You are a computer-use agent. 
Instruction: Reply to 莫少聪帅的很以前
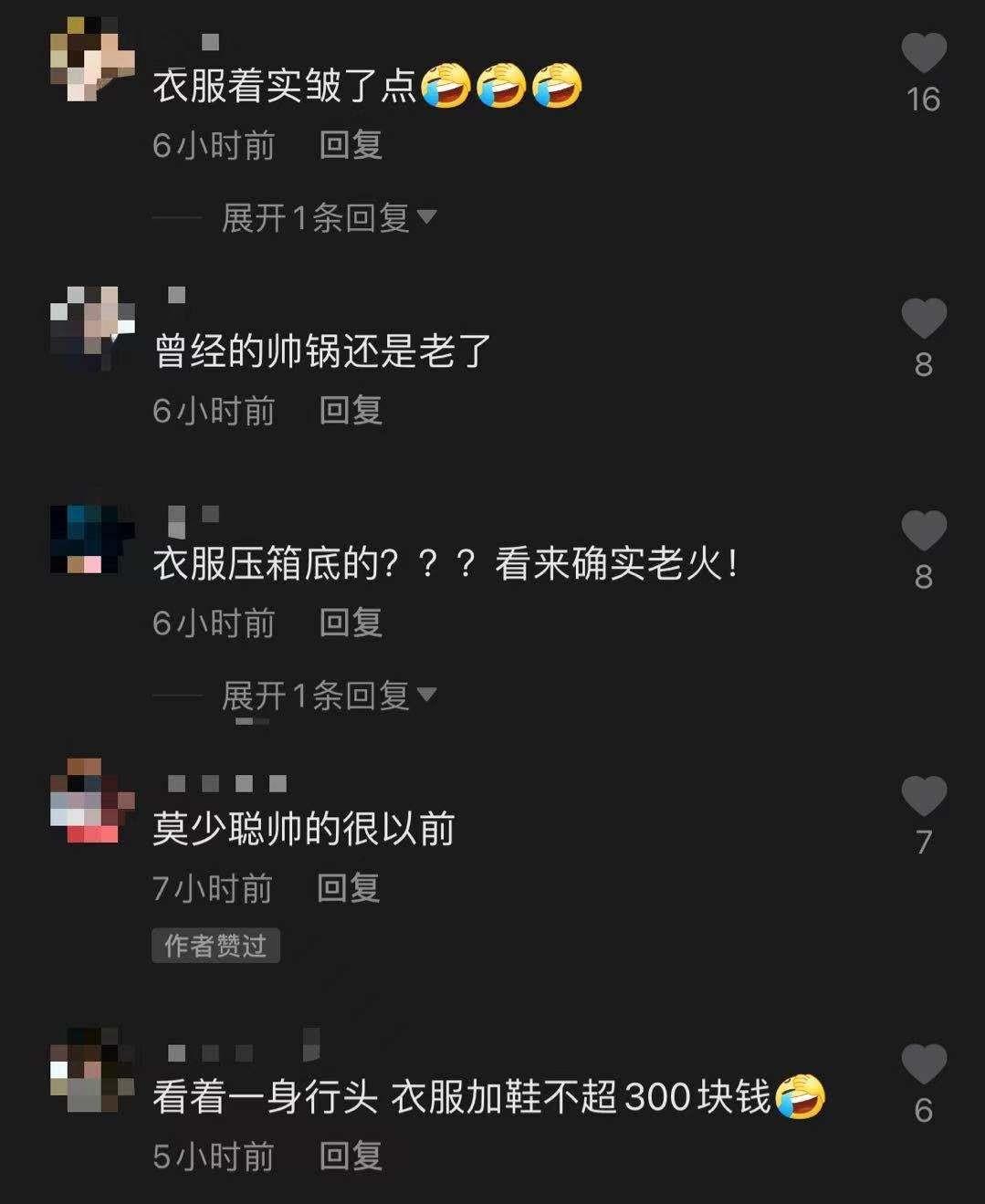[x=348, y=888]
